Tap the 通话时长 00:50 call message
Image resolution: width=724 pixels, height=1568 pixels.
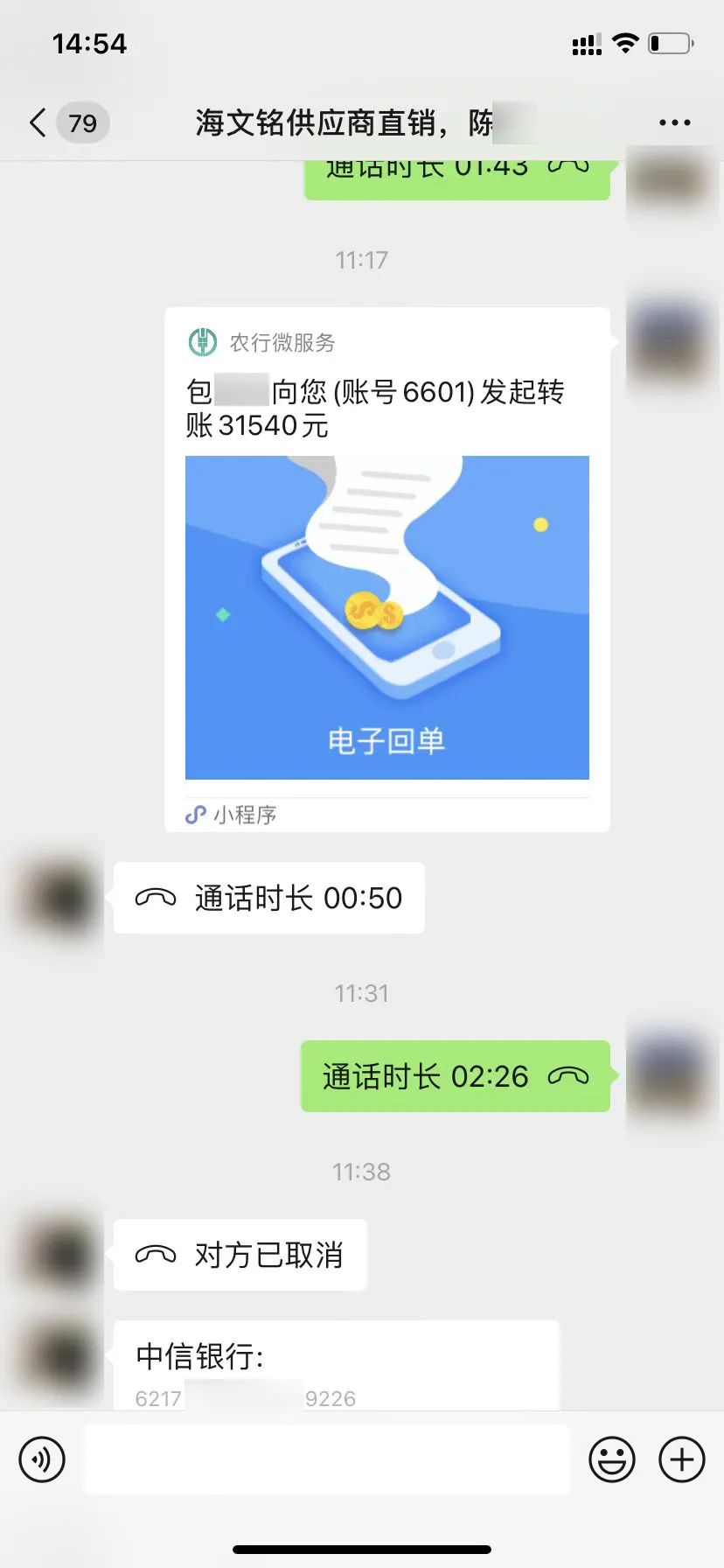pyautogui.click(x=269, y=899)
